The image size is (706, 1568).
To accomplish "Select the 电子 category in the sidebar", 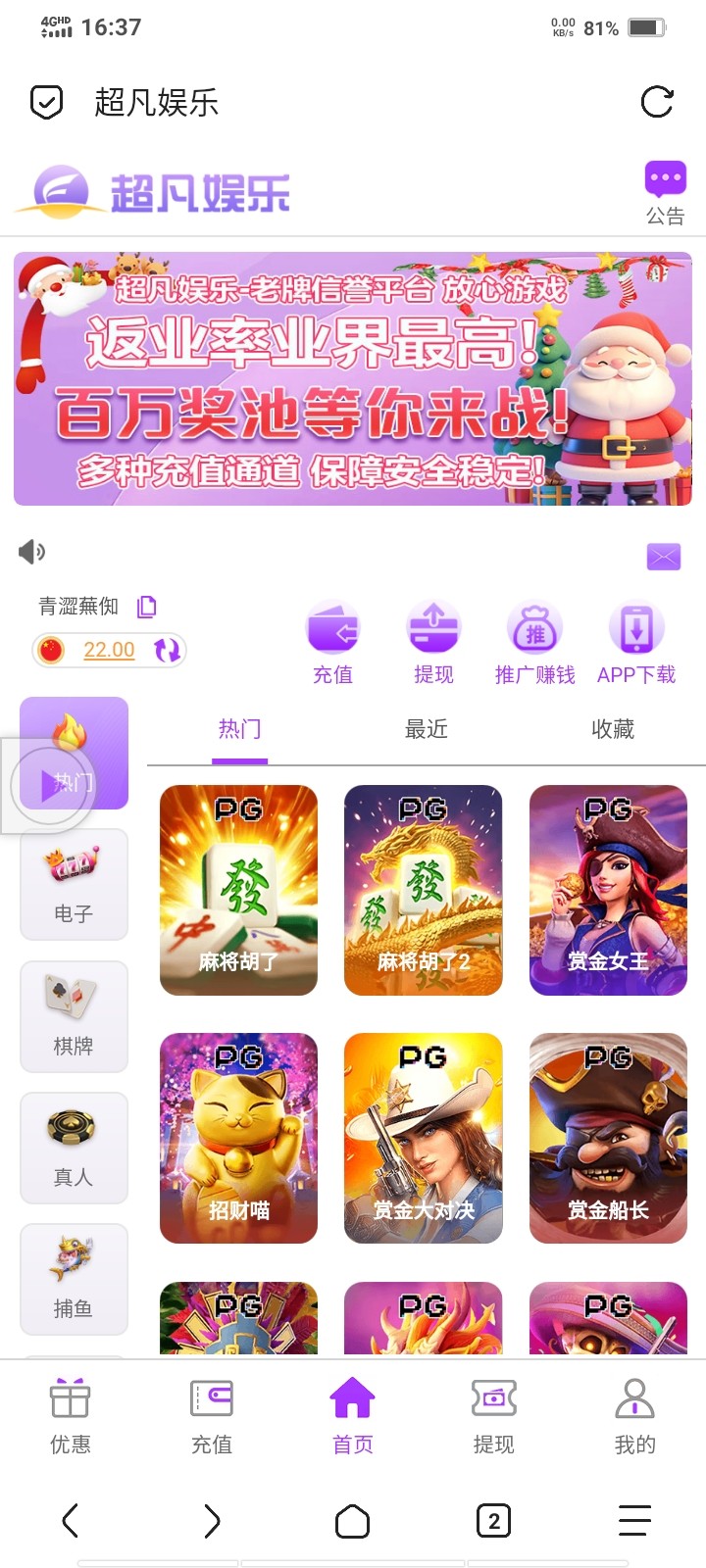I will (75, 884).
